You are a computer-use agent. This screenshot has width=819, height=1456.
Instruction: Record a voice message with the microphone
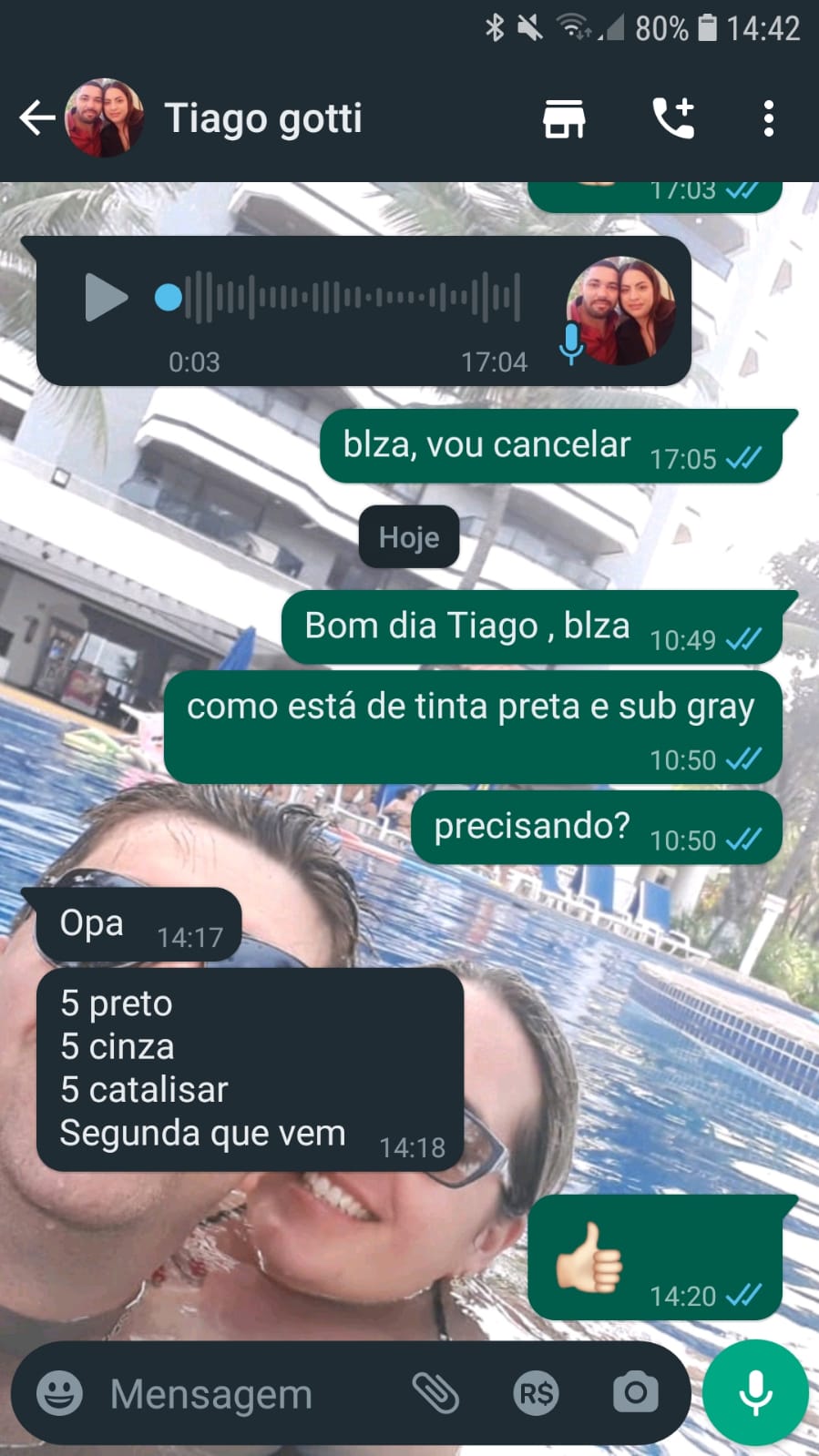755,1393
